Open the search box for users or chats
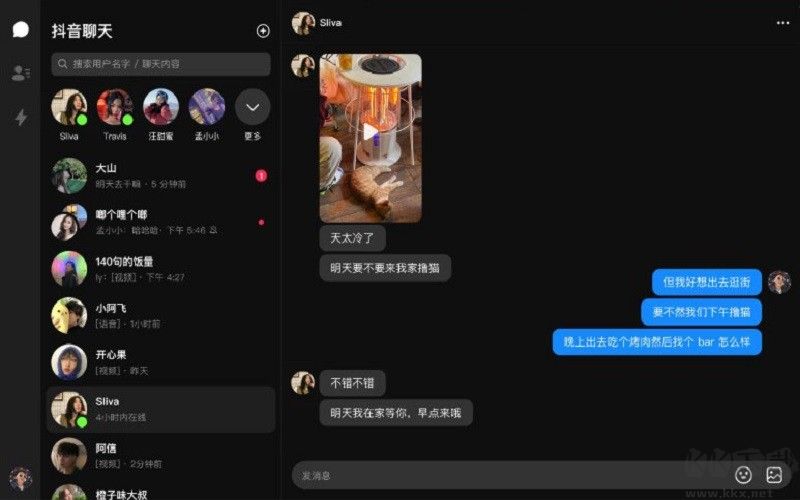The image size is (800, 500). pos(161,64)
